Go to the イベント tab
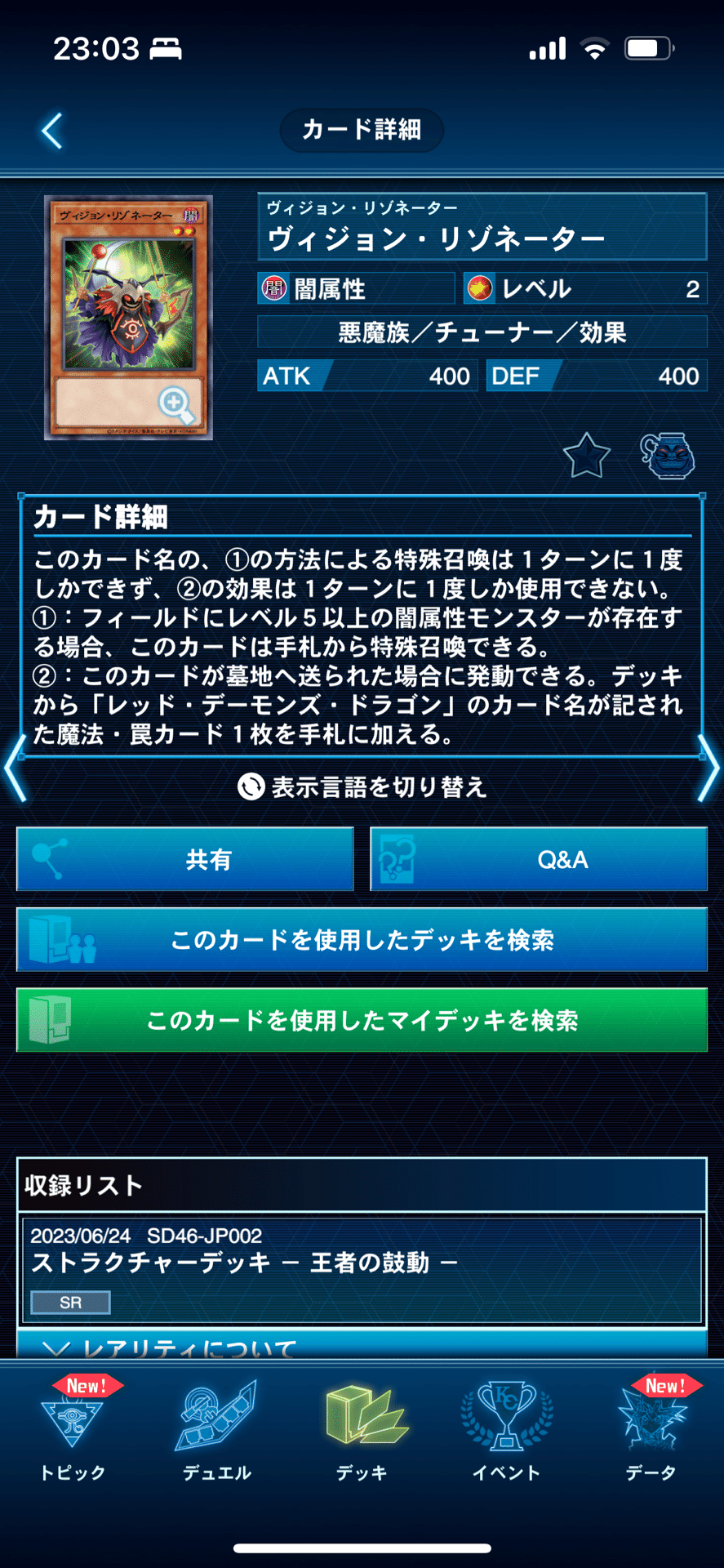 point(506,1431)
